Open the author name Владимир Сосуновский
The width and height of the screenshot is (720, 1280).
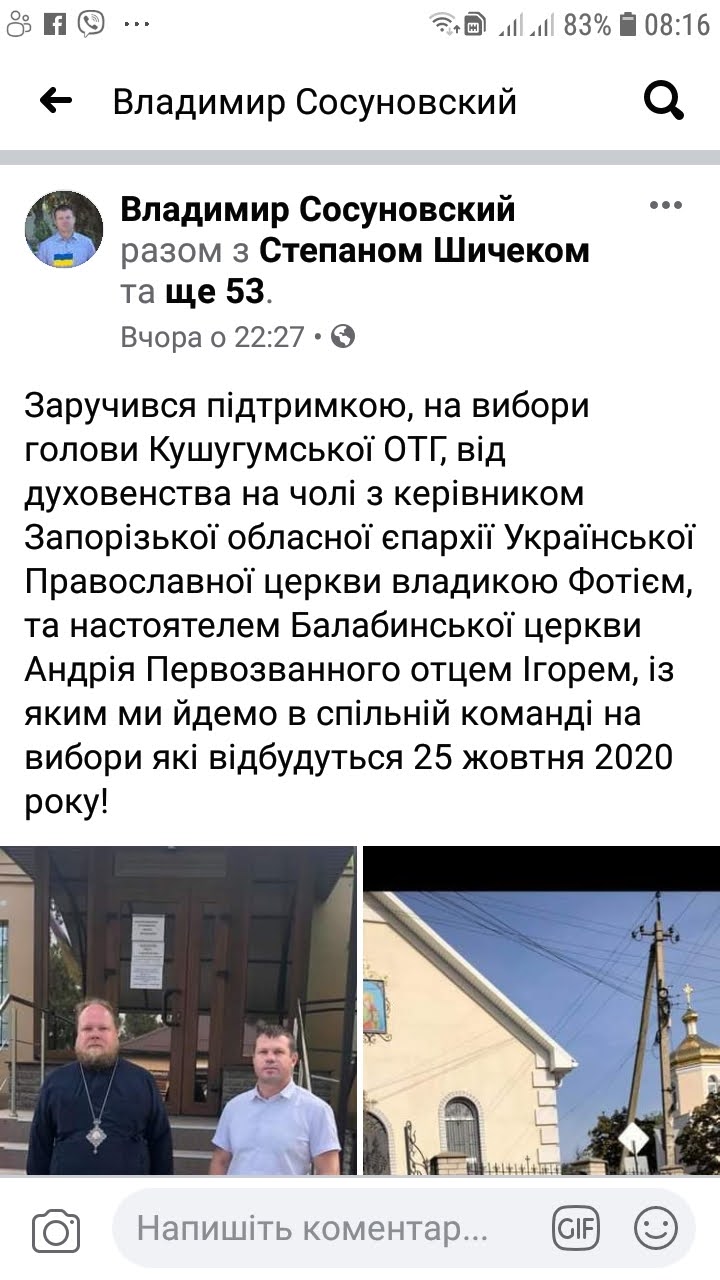point(318,209)
